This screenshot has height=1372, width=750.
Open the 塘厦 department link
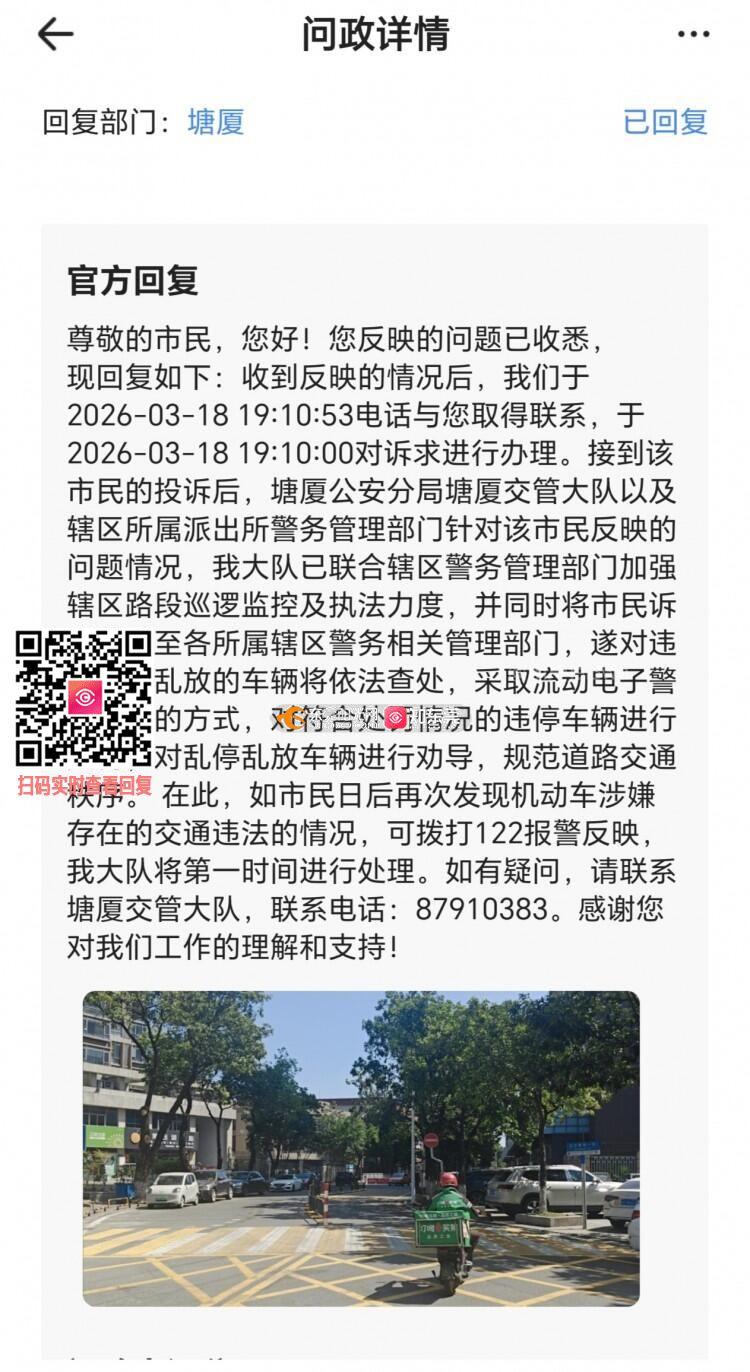(x=216, y=122)
